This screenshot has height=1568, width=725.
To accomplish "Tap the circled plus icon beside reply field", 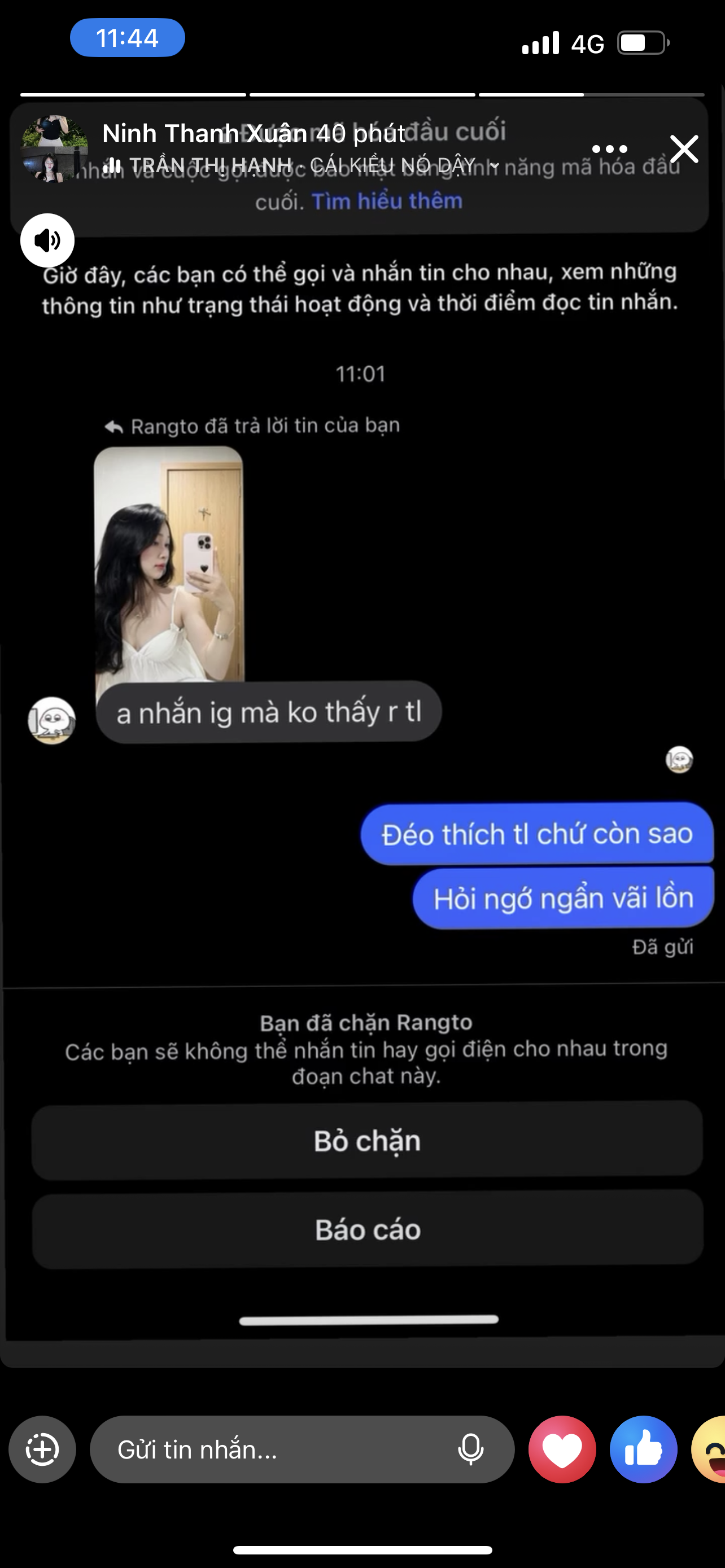I will [42, 1449].
